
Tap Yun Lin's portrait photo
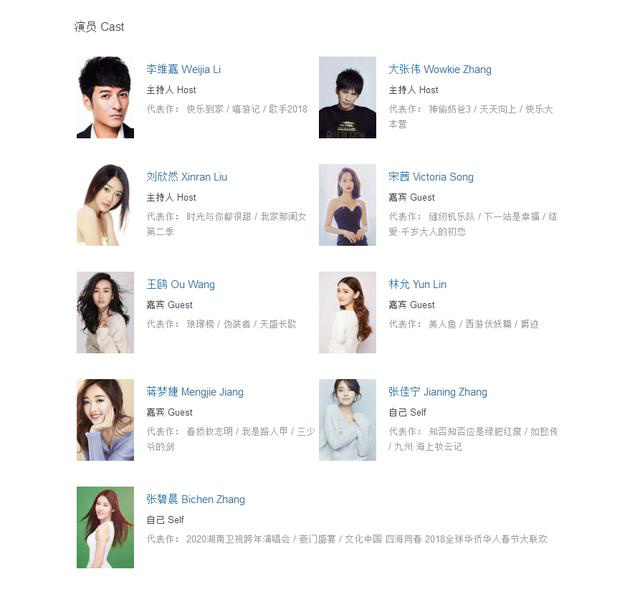tap(347, 312)
